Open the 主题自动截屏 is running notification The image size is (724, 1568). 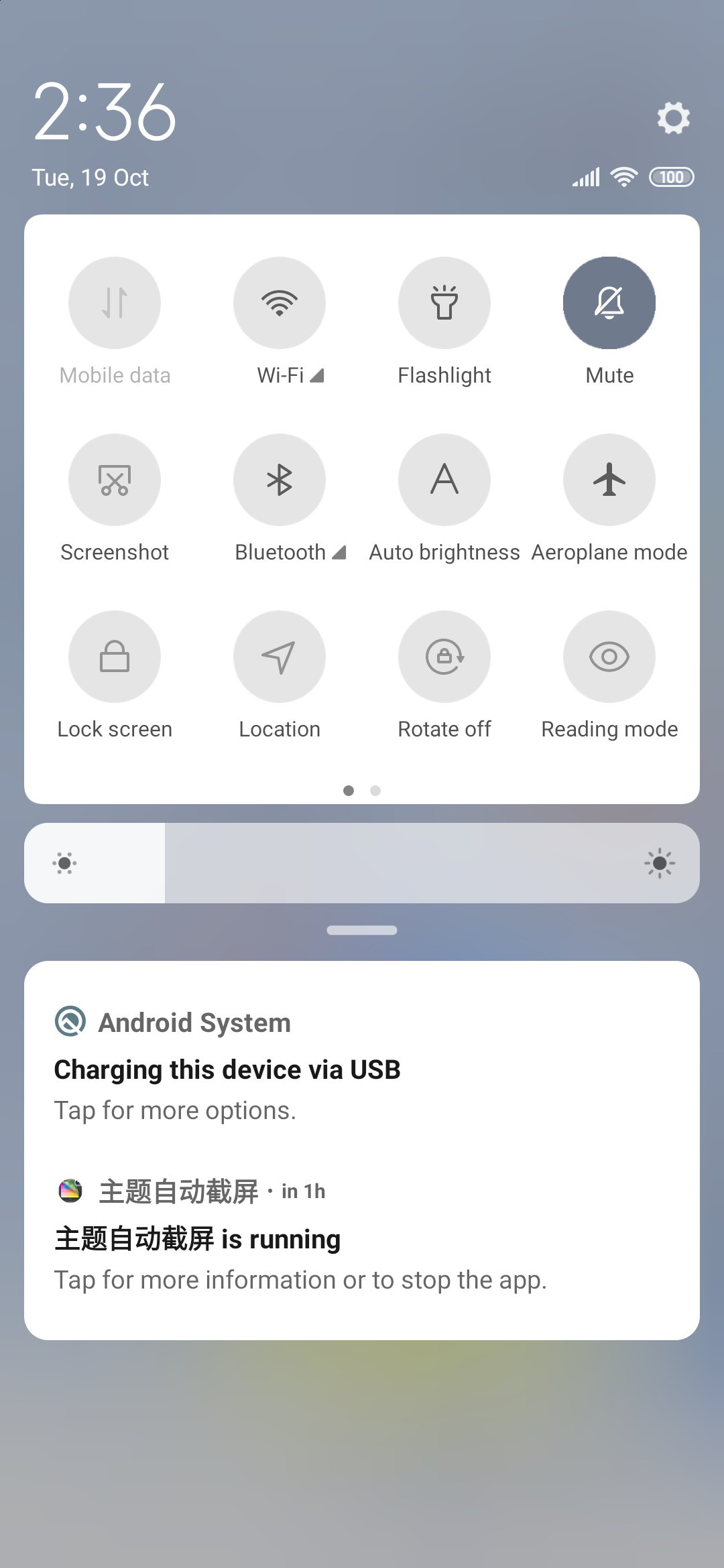click(362, 1236)
